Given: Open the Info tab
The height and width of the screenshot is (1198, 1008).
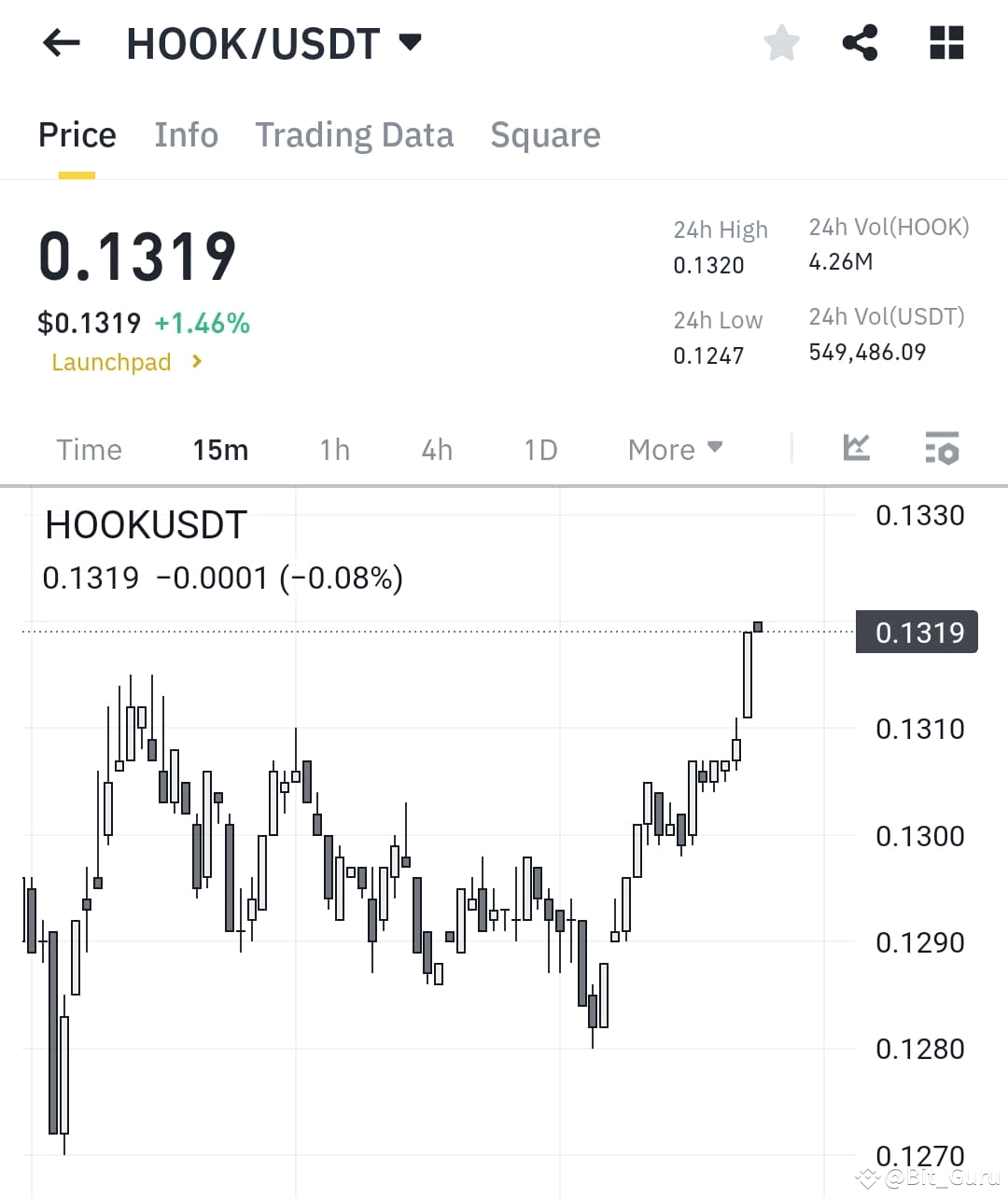Looking at the screenshot, I should (186, 135).
